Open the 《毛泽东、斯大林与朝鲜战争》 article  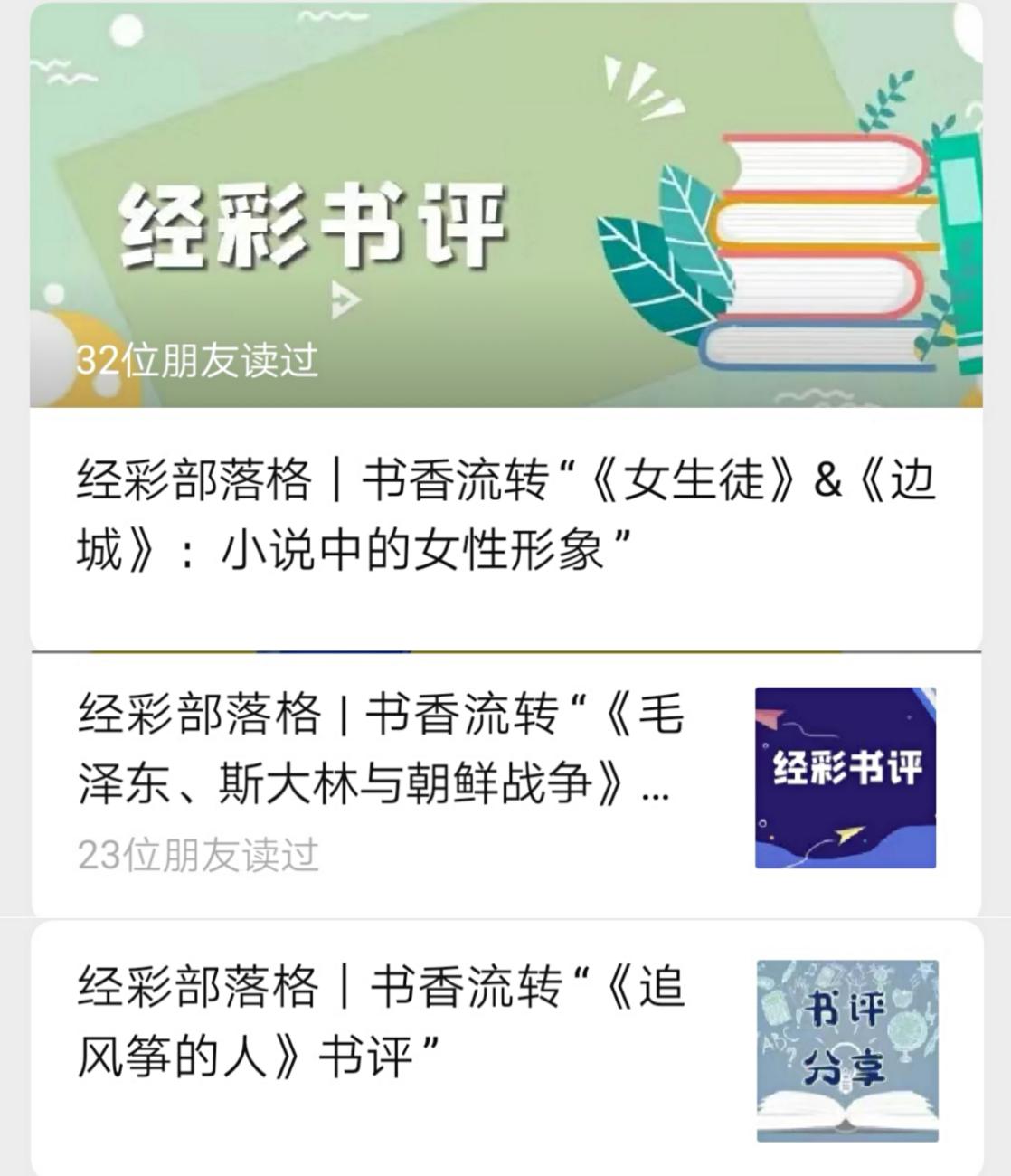click(380, 748)
